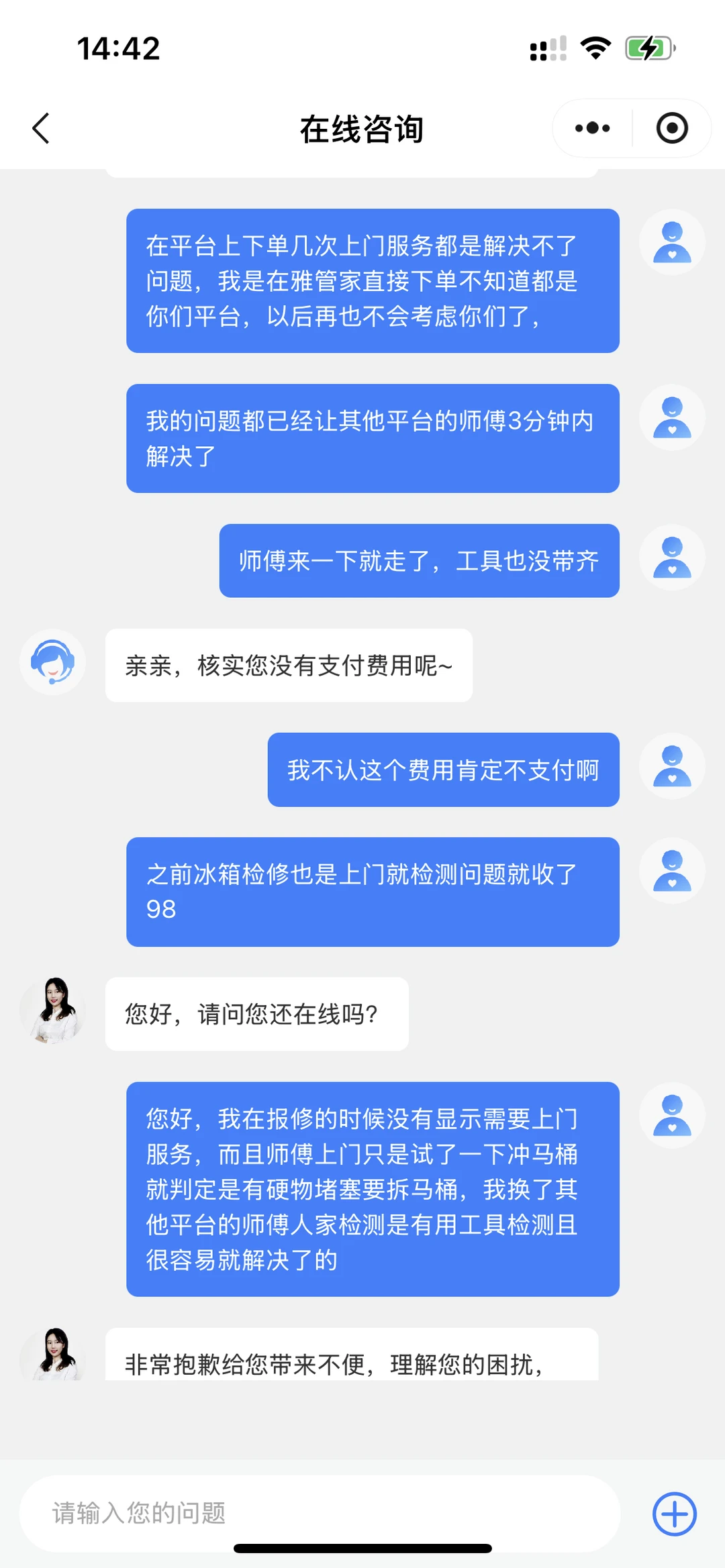Select the bubble 师傅来一下就走了，工具也没带齐
This screenshot has height=1568, width=725.
click(x=418, y=562)
